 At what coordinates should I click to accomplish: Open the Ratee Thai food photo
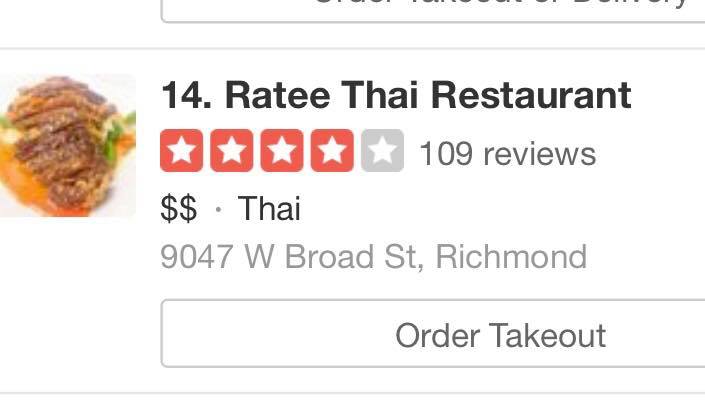(x=68, y=145)
